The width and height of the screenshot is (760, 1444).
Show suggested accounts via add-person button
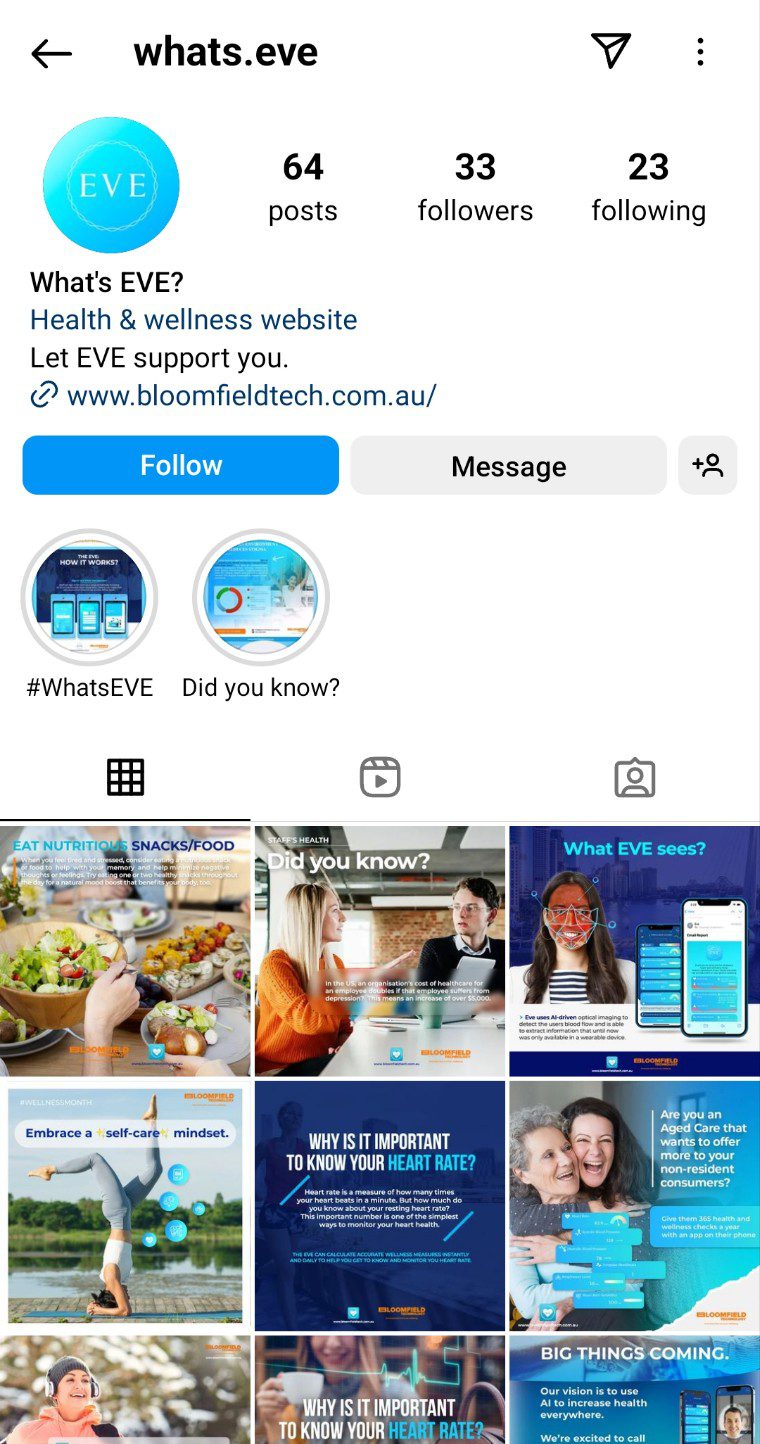707,465
